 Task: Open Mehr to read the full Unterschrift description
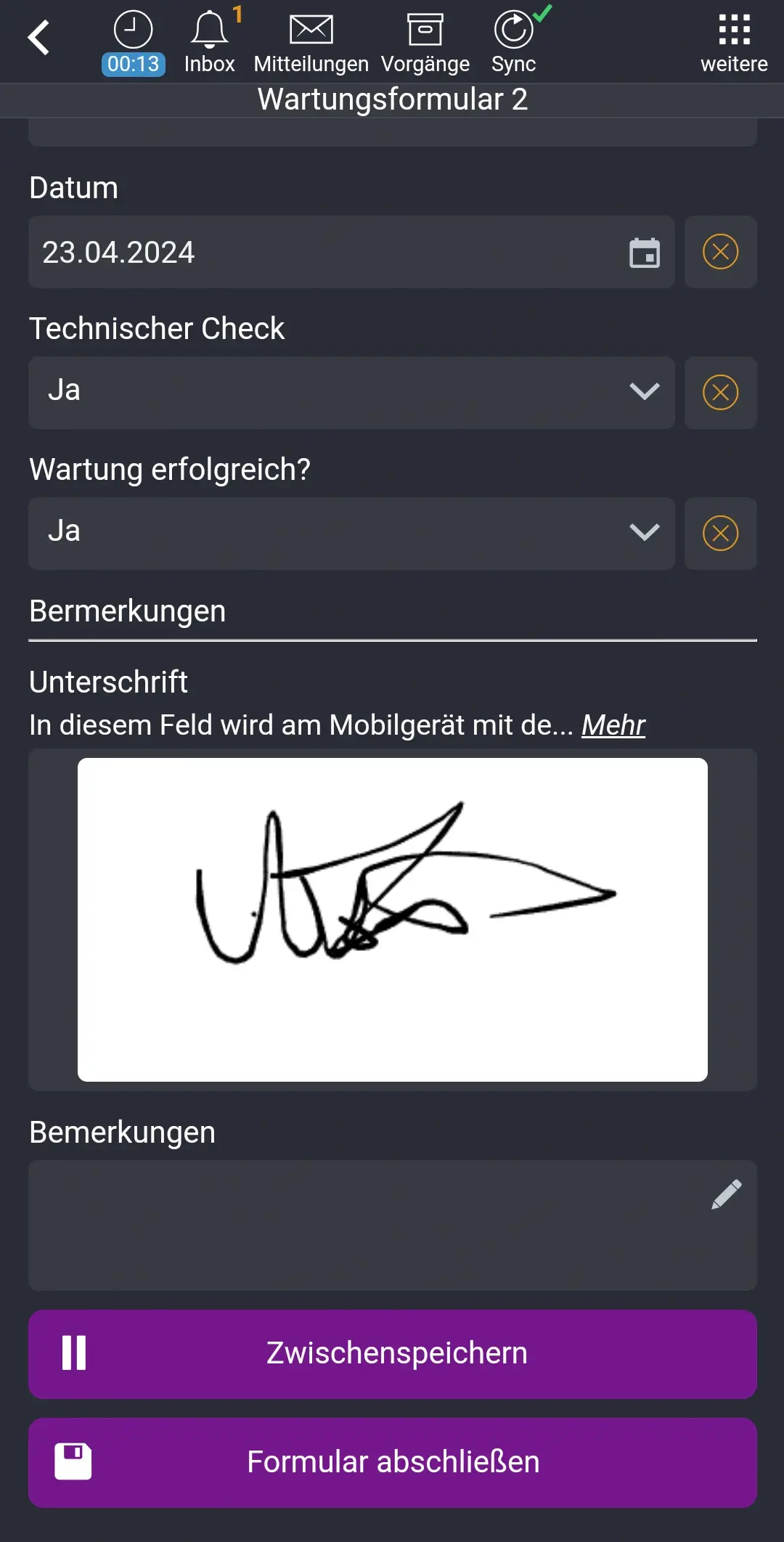tap(613, 724)
